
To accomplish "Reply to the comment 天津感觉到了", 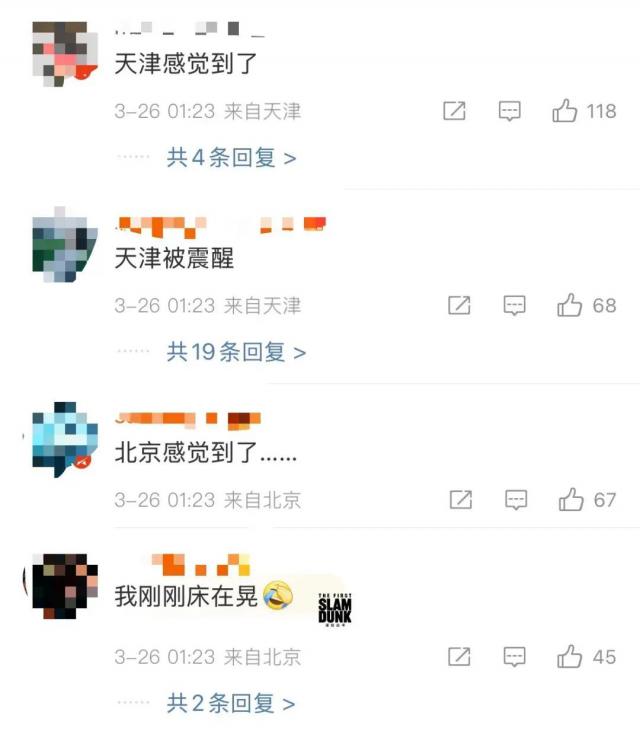I will 510,111.
